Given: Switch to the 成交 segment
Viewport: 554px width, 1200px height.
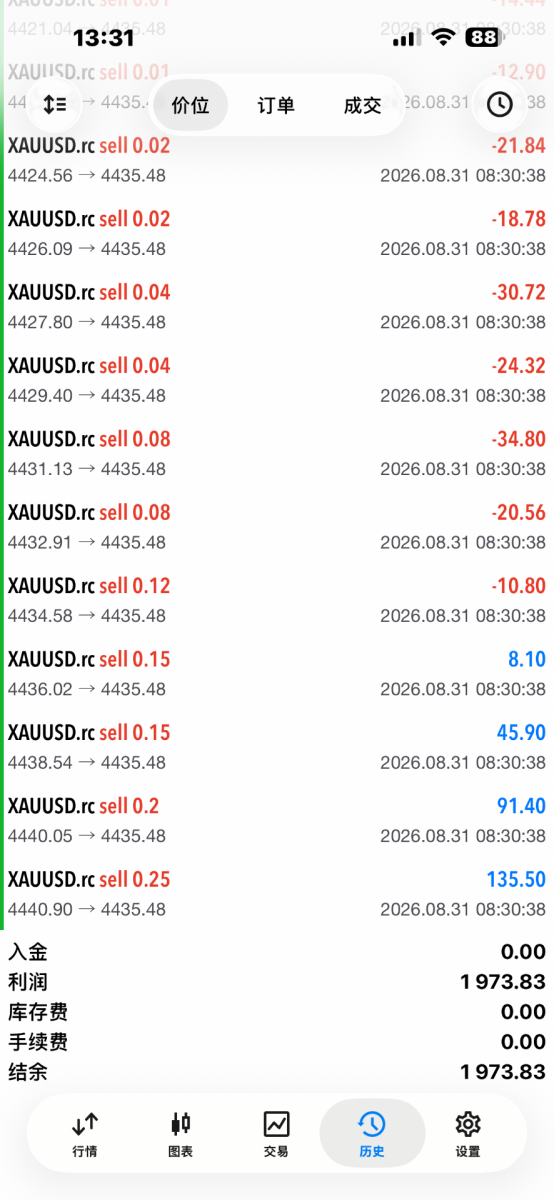Looking at the screenshot, I should pyautogui.click(x=362, y=105).
